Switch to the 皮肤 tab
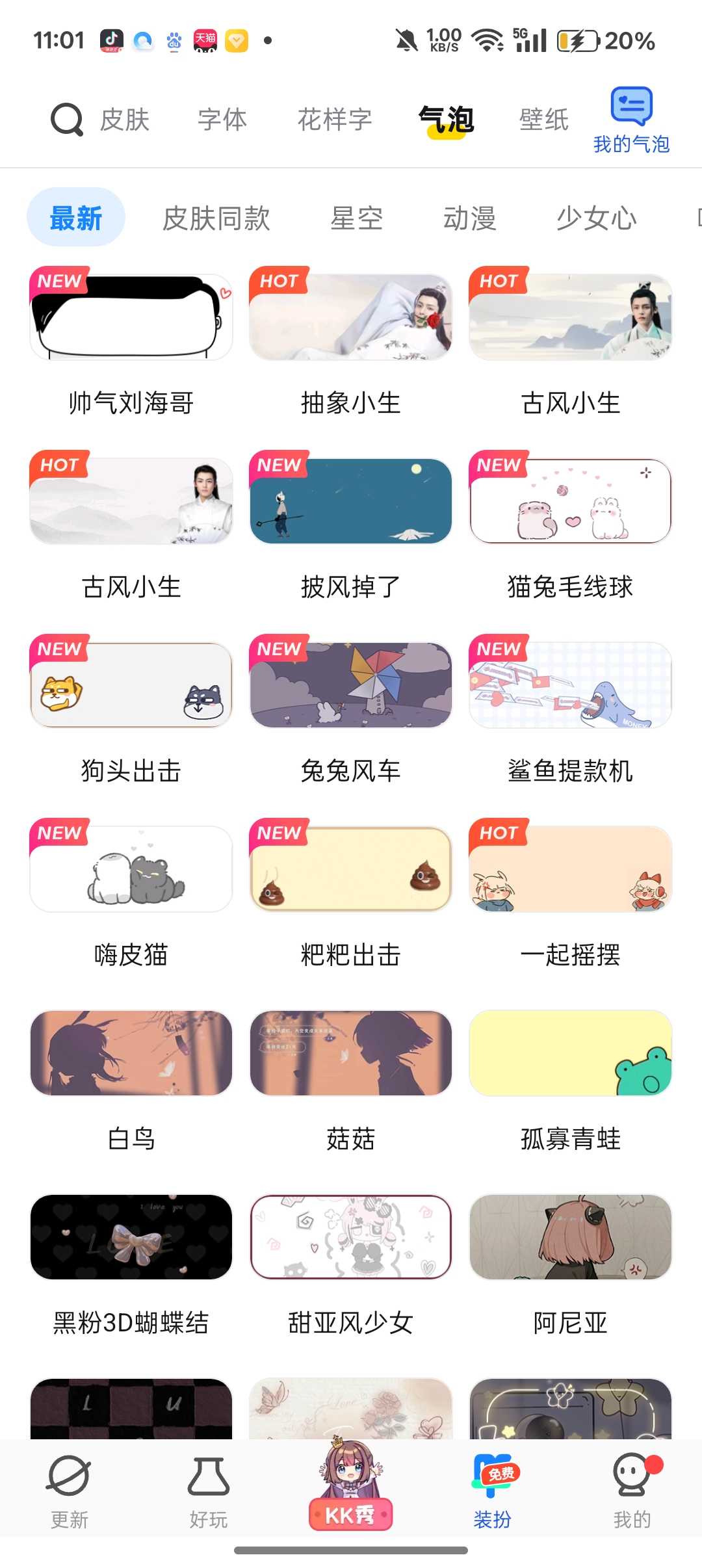This screenshot has height=1568, width=702. pyautogui.click(x=125, y=120)
